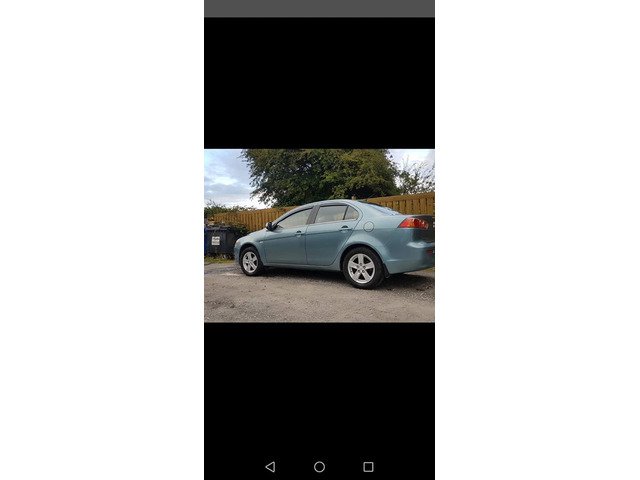Open recent apps from the navigation bar
Image resolution: width=640 pixels, height=480 pixels.
click(x=368, y=466)
